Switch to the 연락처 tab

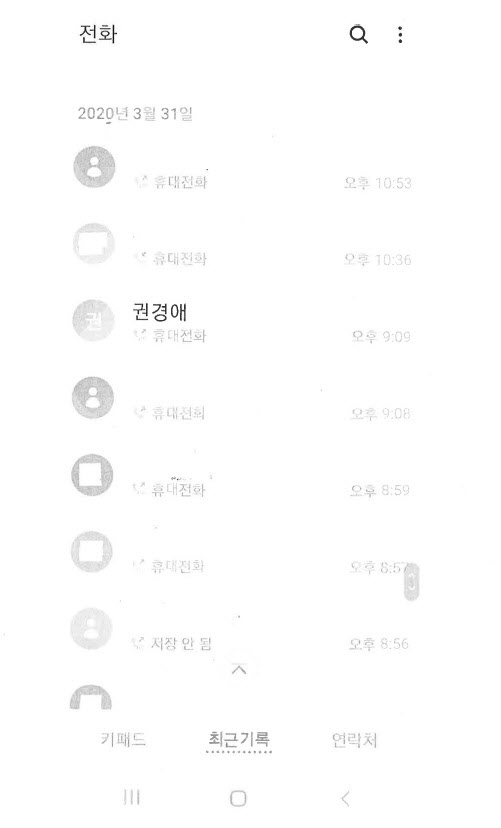coord(354,740)
